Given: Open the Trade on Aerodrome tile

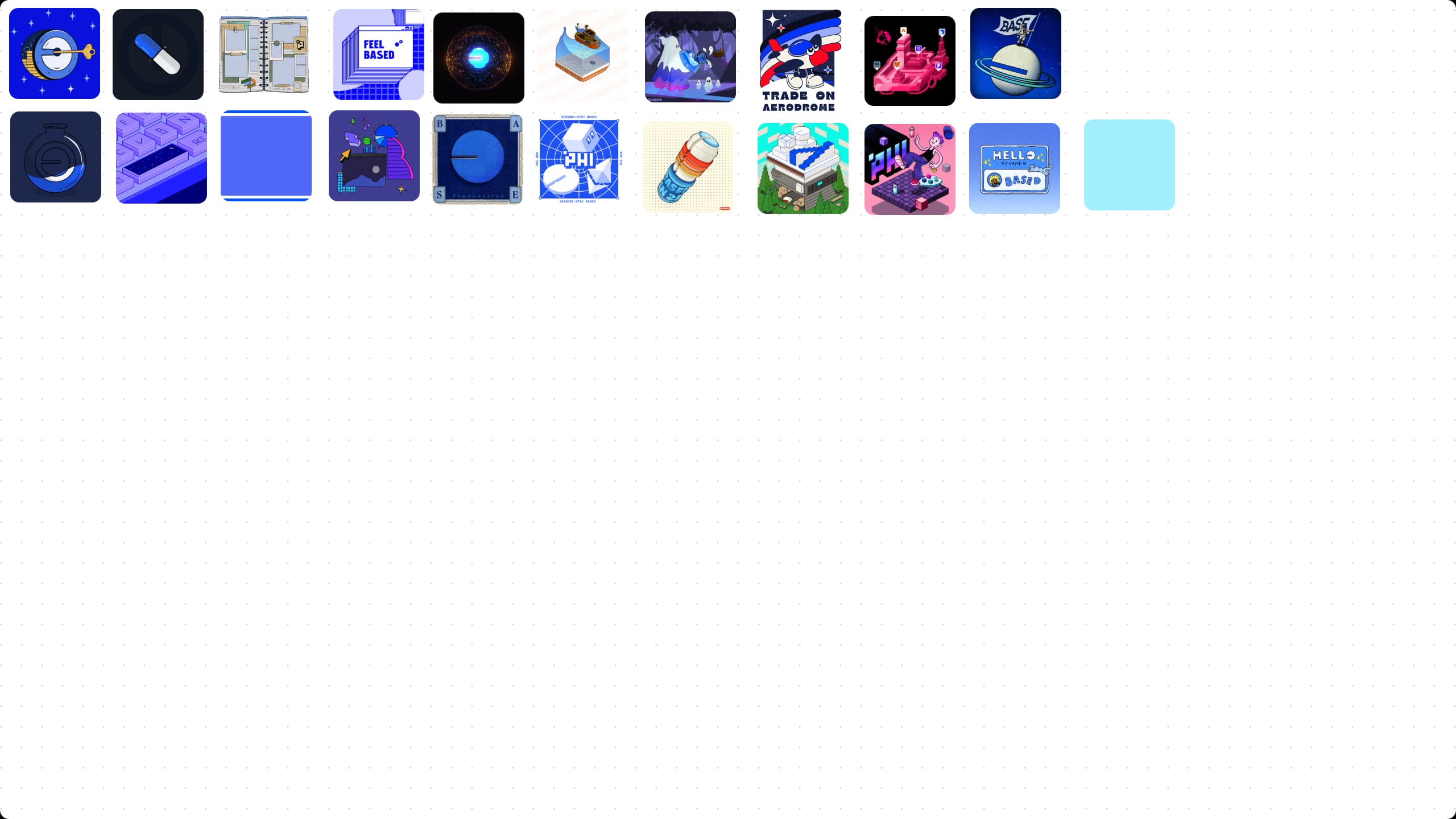Looking at the screenshot, I should coord(799,60).
